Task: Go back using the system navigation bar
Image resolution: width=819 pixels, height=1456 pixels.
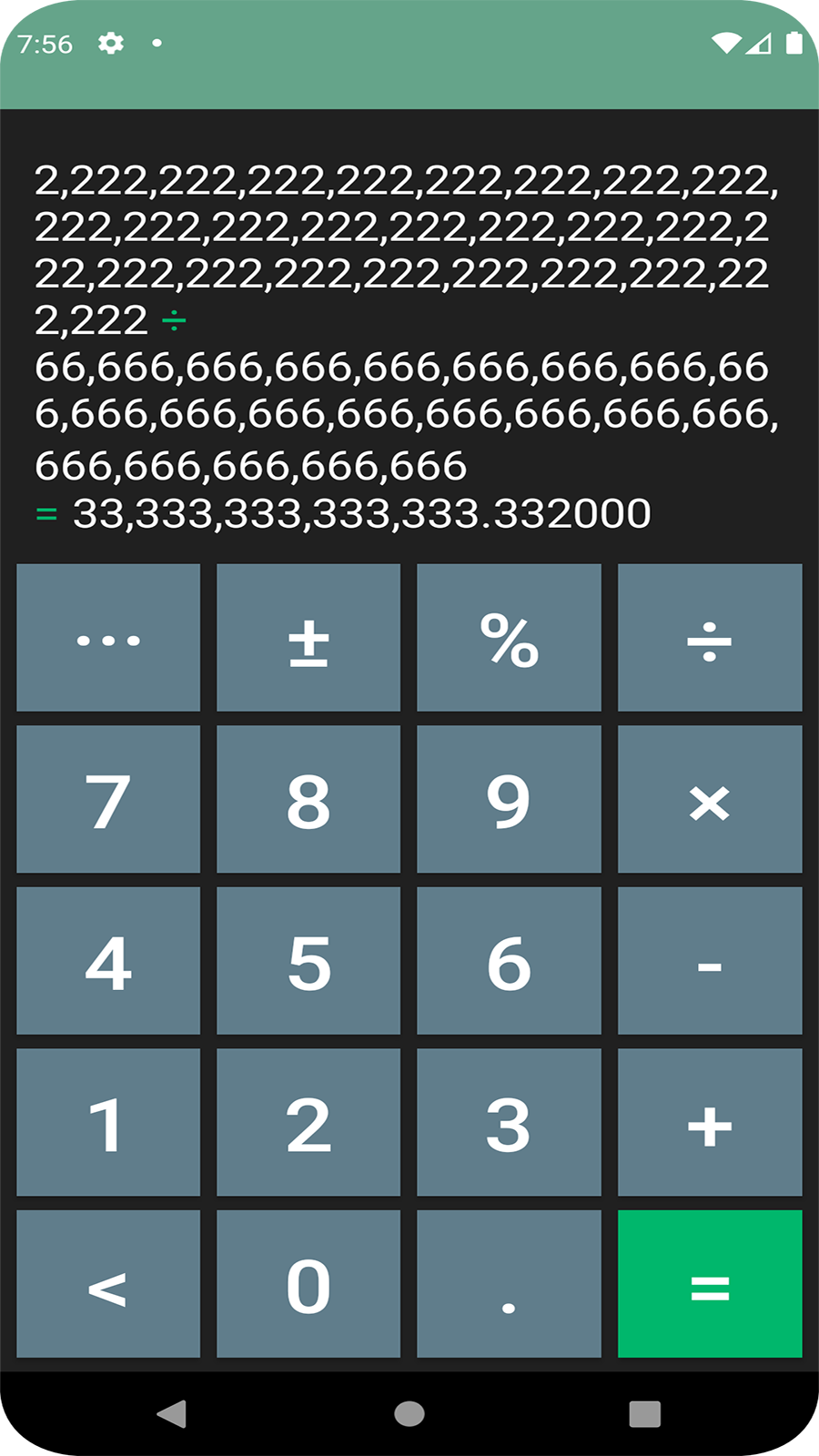Action: pyautogui.click(x=172, y=1413)
